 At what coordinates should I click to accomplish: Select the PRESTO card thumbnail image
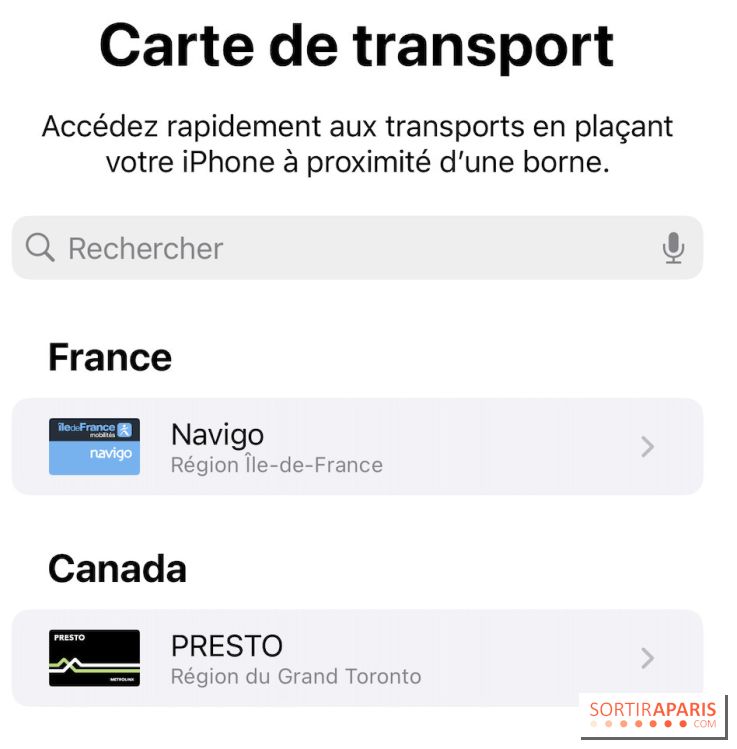pos(94,657)
